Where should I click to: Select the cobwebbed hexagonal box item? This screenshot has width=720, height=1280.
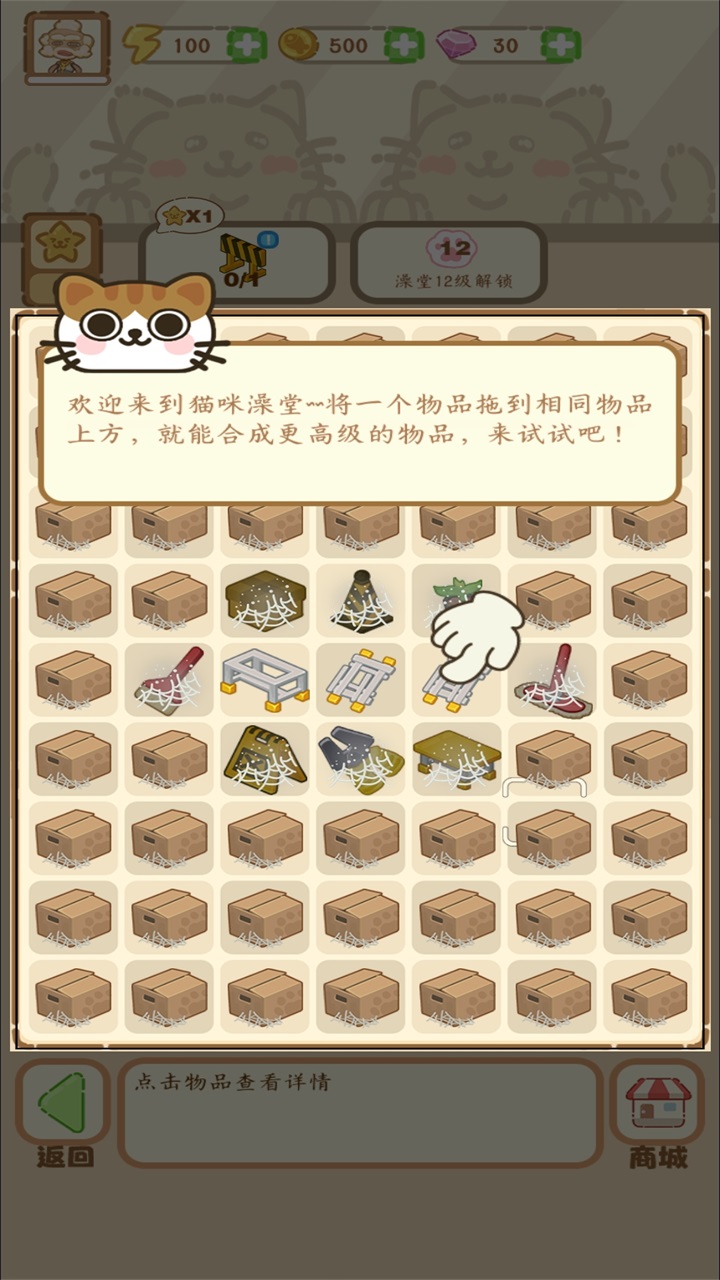click(264, 600)
